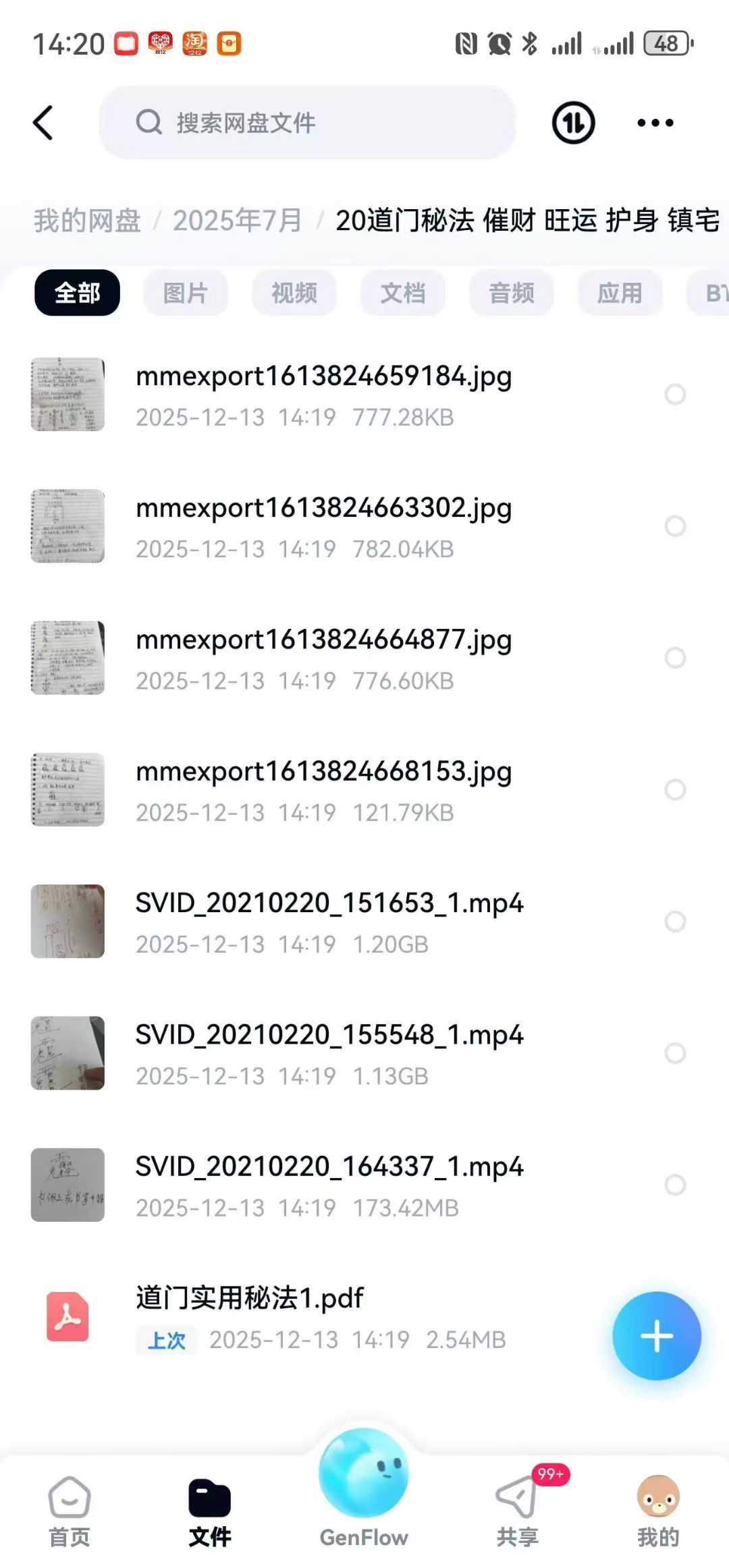729x1568 pixels.
Task: Filter files by 视频
Action: coord(294,293)
